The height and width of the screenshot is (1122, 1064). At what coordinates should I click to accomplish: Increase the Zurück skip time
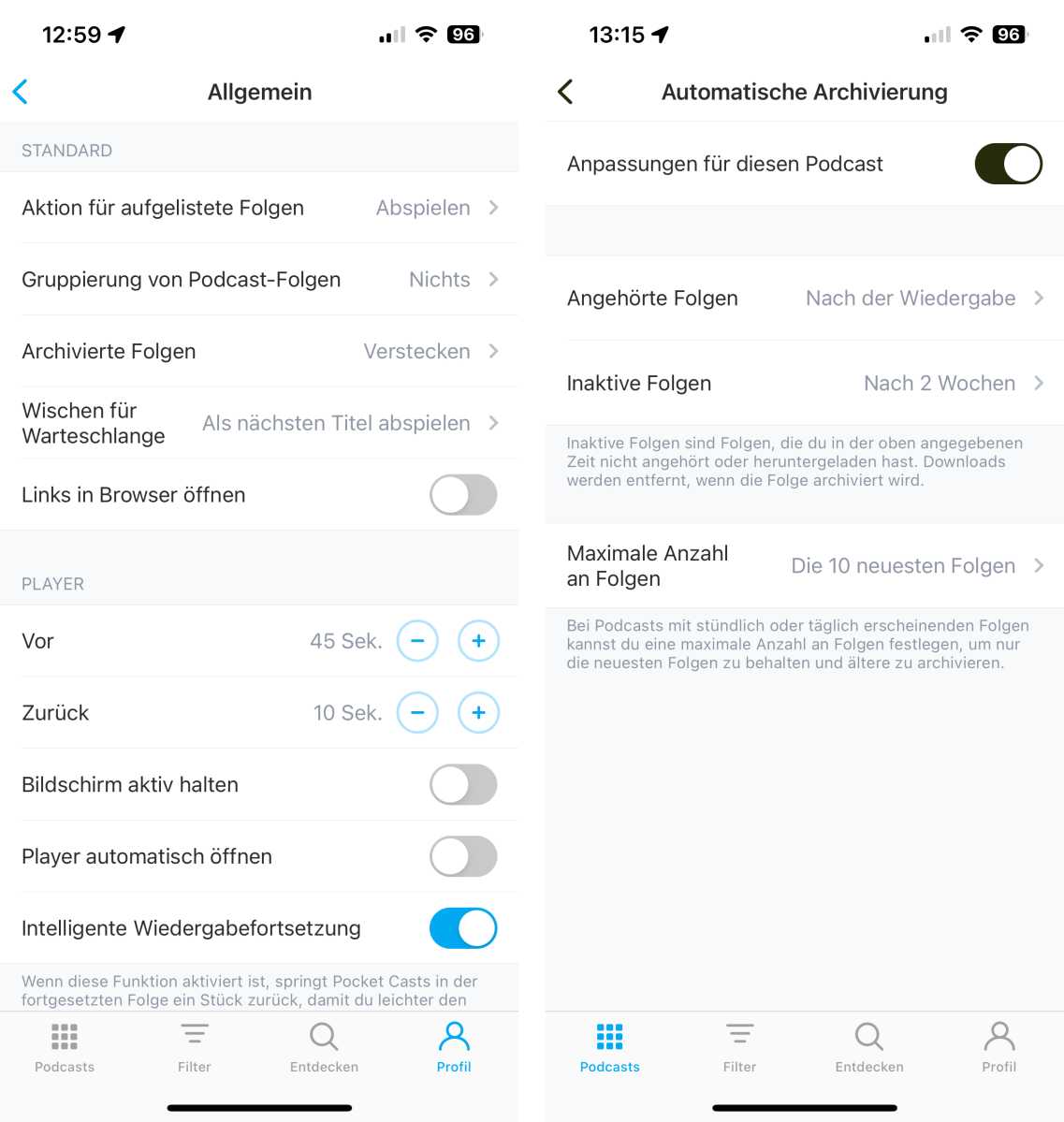pyautogui.click(x=478, y=713)
